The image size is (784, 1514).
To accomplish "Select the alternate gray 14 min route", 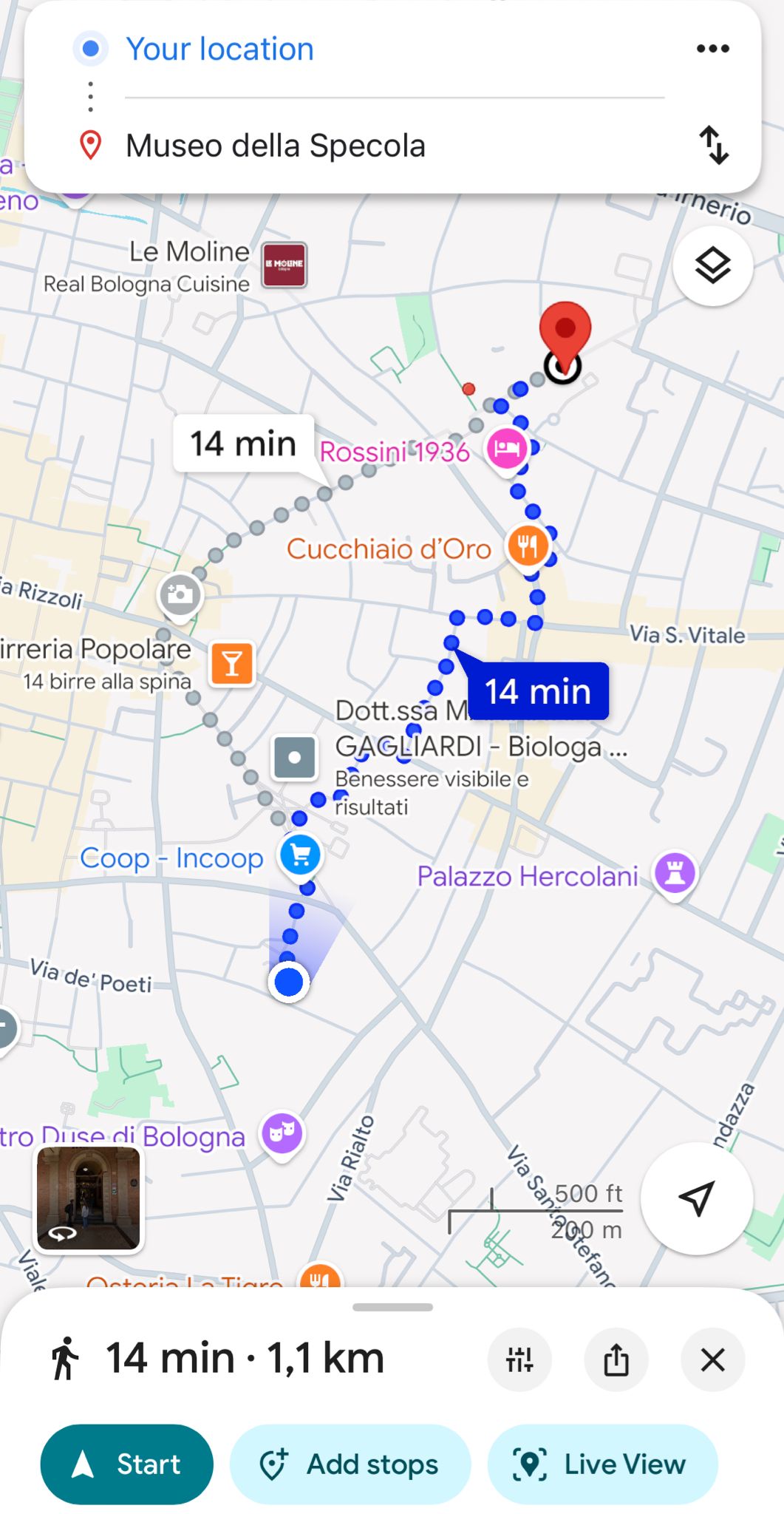I will [x=243, y=444].
